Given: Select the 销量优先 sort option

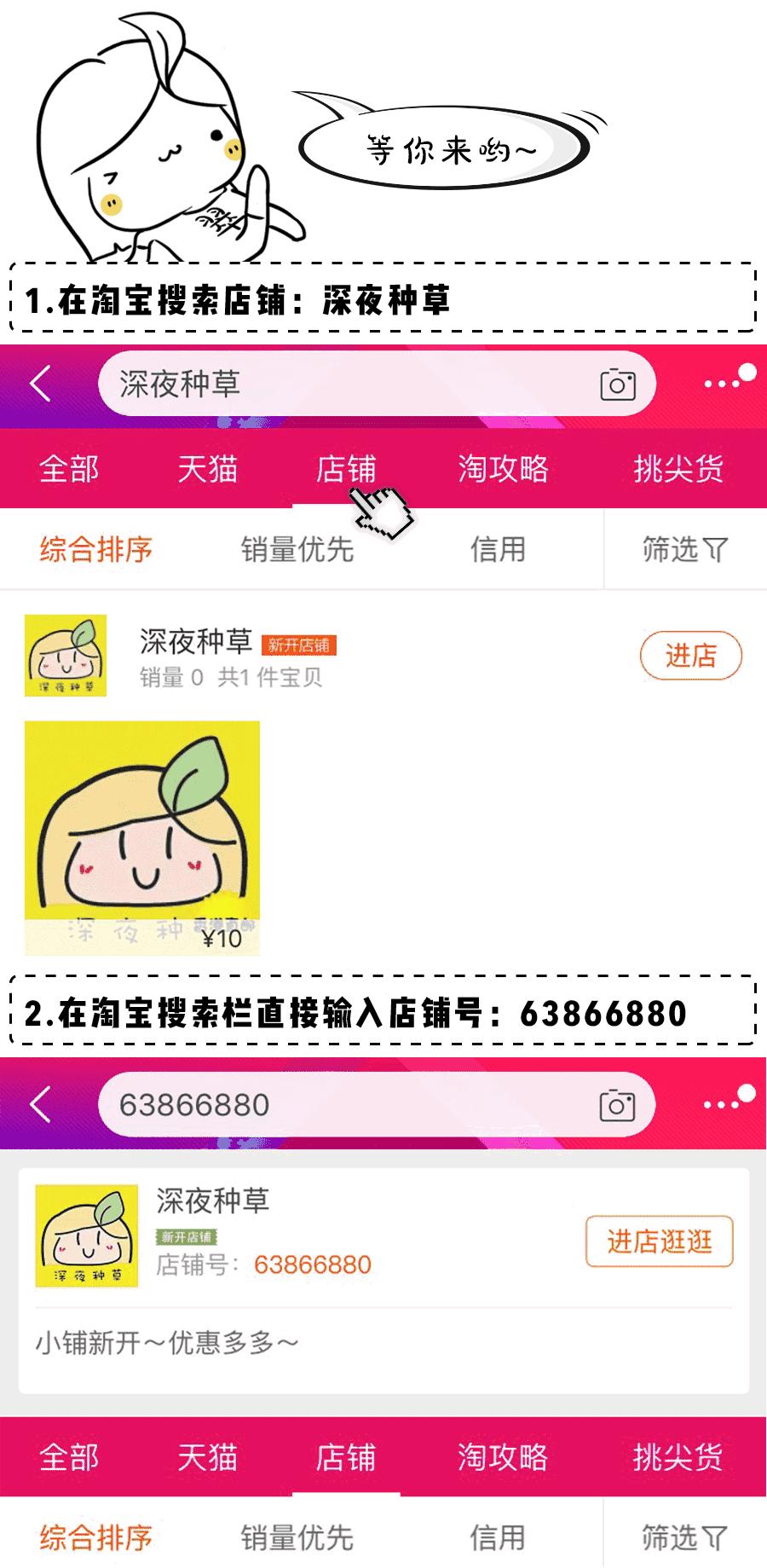Looking at the screenshot, I should pyautogui.click(x=298, y=550).
